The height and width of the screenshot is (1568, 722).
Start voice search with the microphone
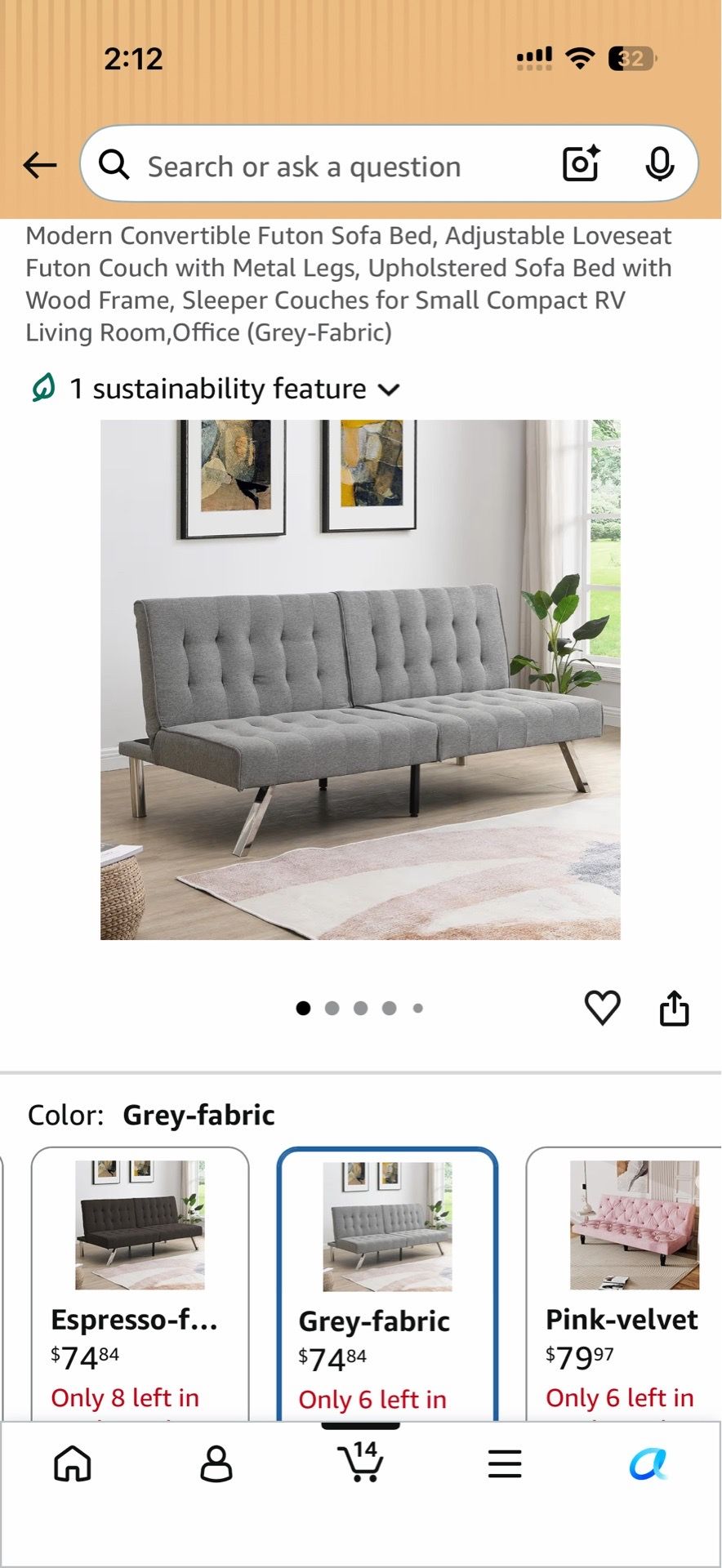click(660, 164)
